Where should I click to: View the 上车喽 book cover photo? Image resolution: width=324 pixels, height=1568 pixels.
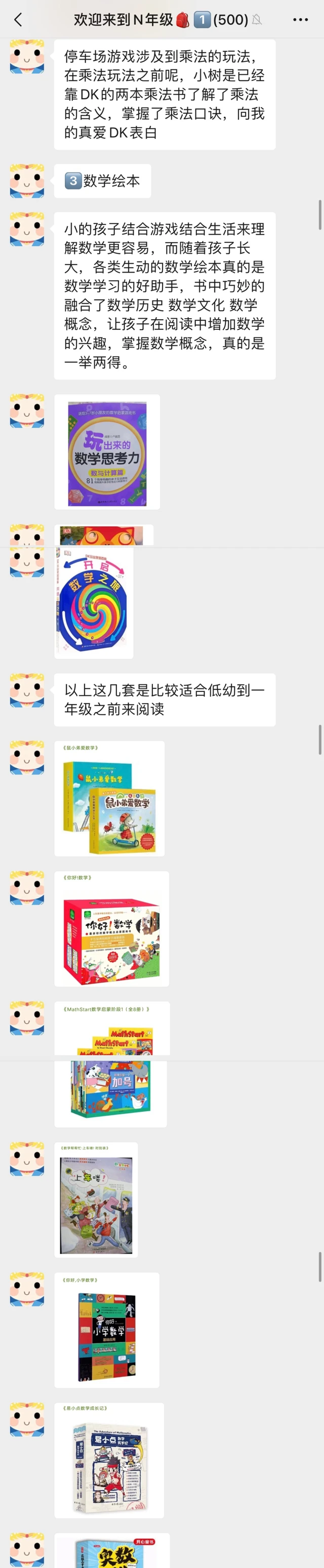(x=96, y=1200)
